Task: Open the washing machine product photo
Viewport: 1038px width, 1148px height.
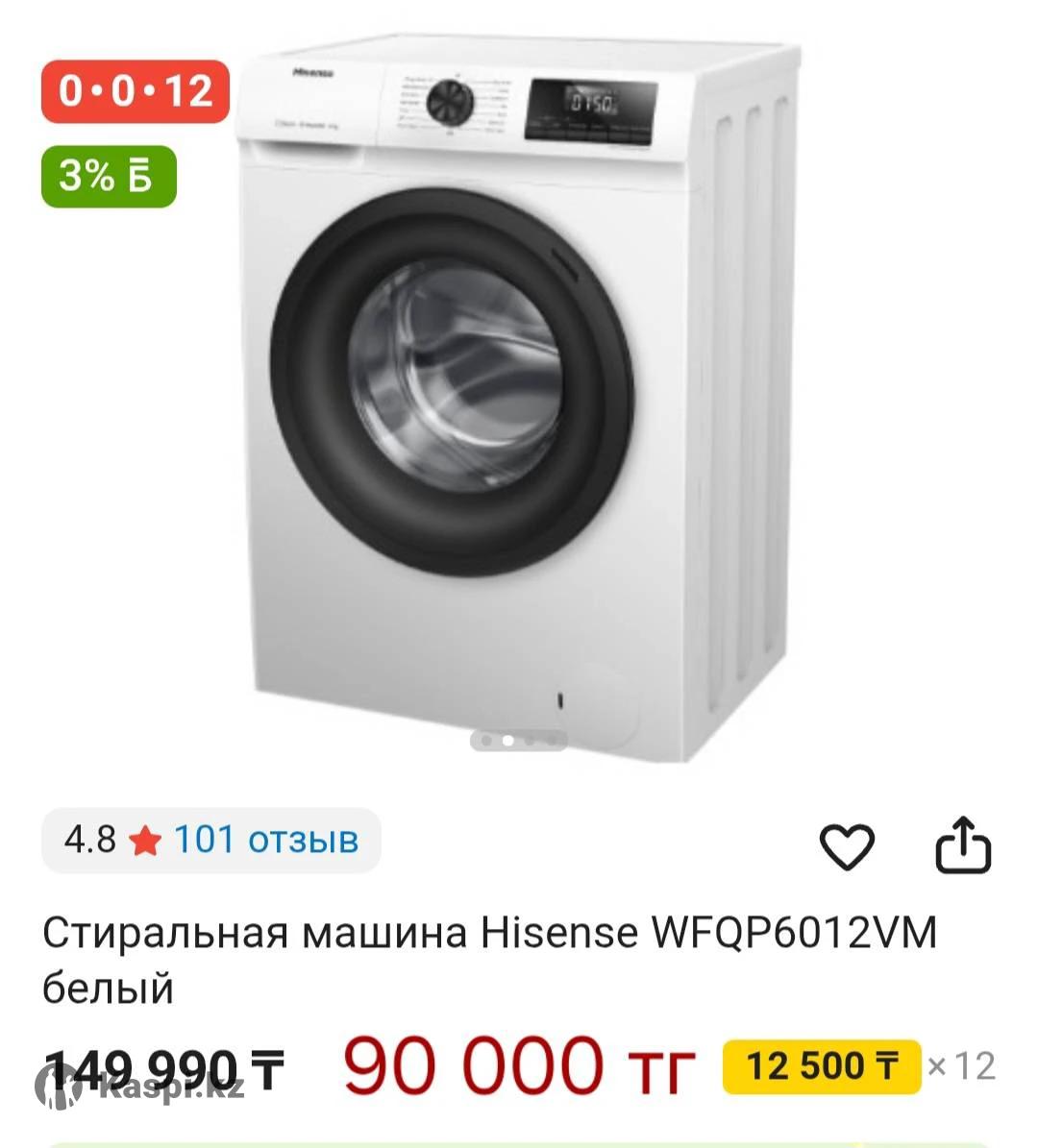Action: point(519,394)
